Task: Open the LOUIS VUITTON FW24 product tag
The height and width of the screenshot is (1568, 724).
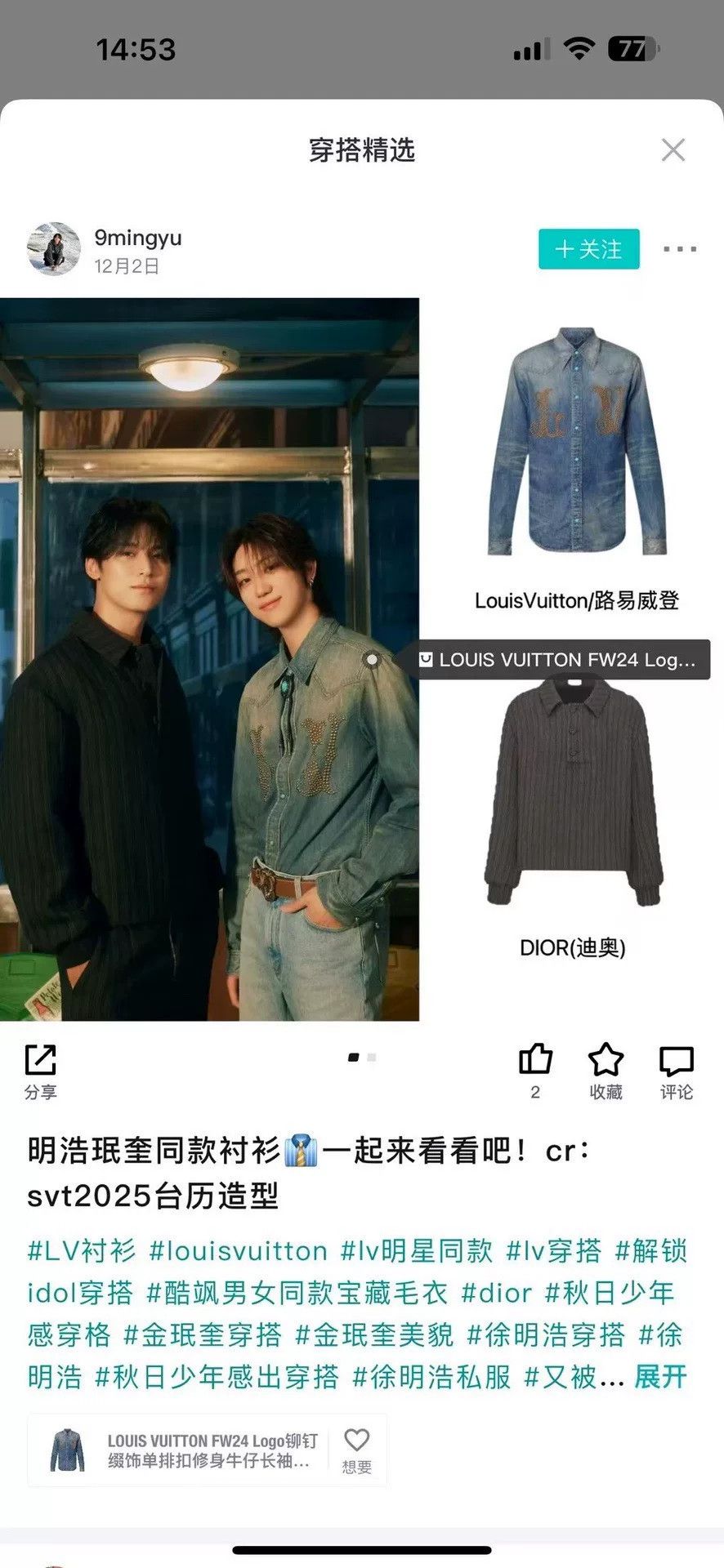Action: coord(561,660)
